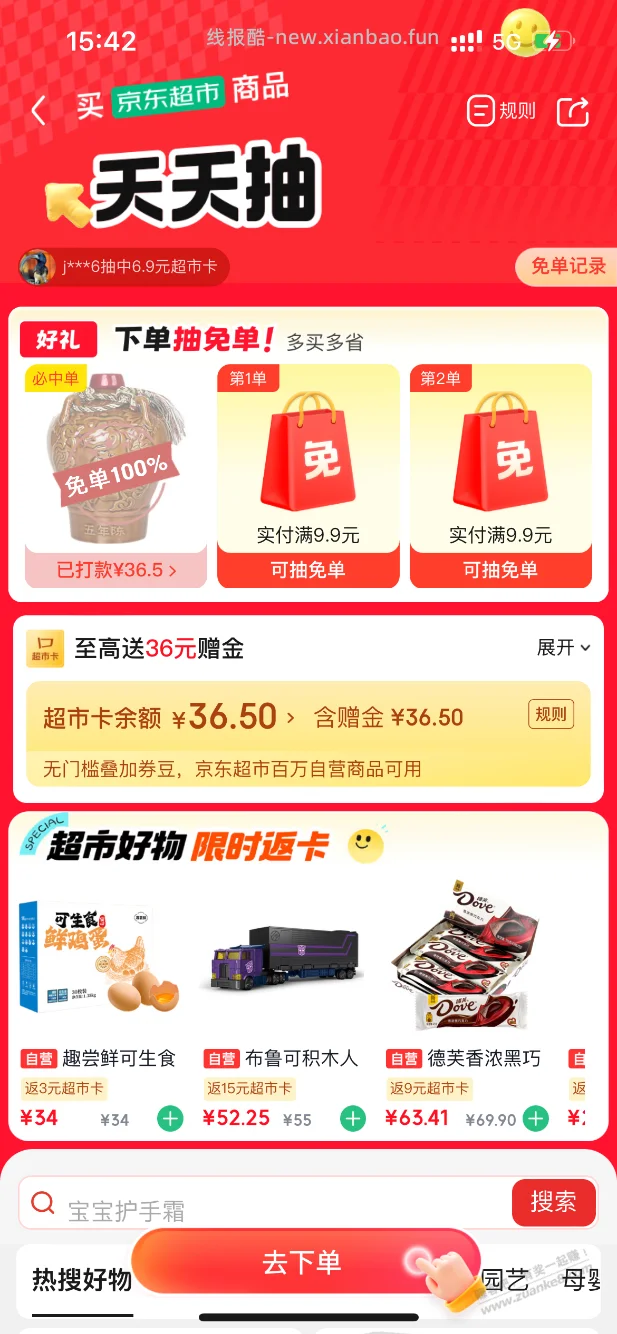The image size is (617, 1334).
Task: Open the 已打款¥36.5 details
Action: coord(116,570)
